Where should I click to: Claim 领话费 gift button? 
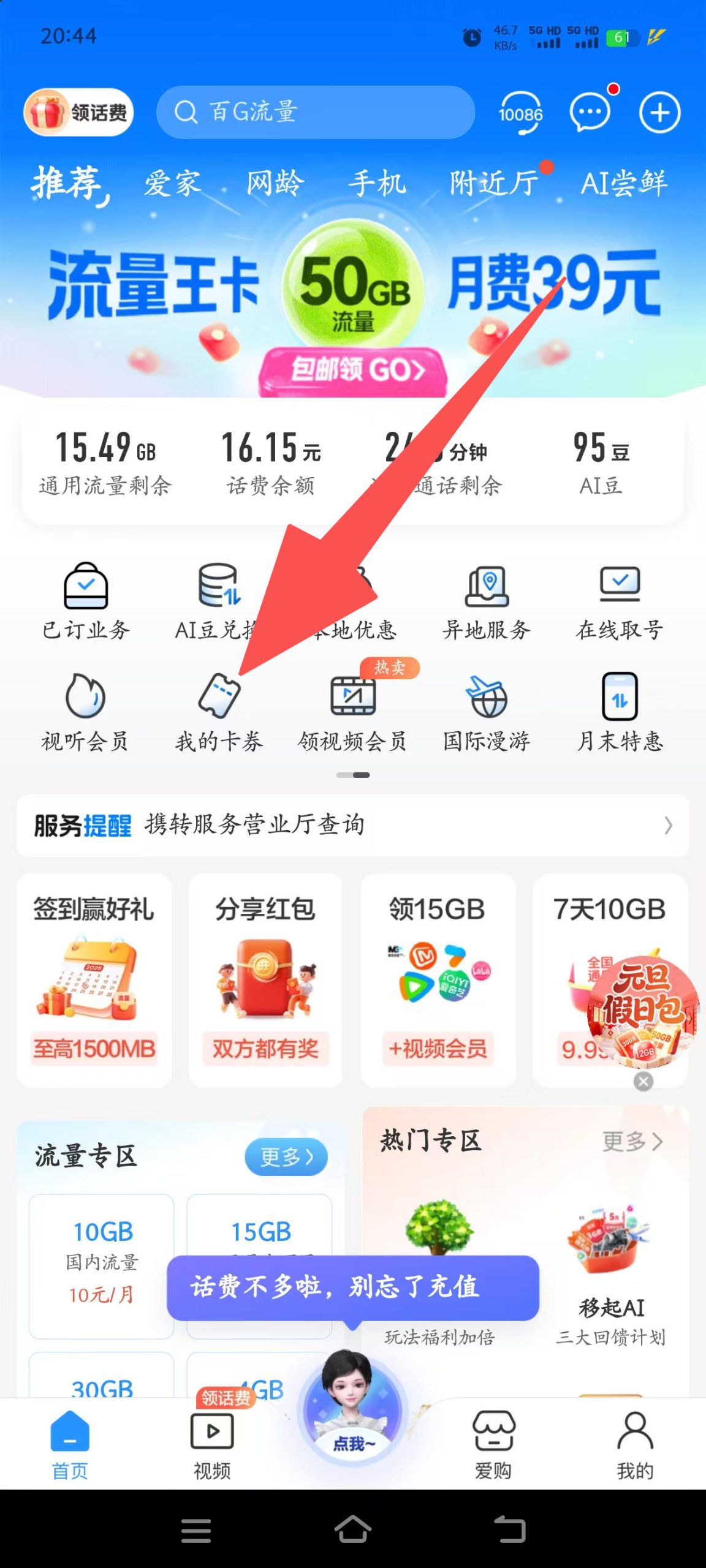[78, 113]
